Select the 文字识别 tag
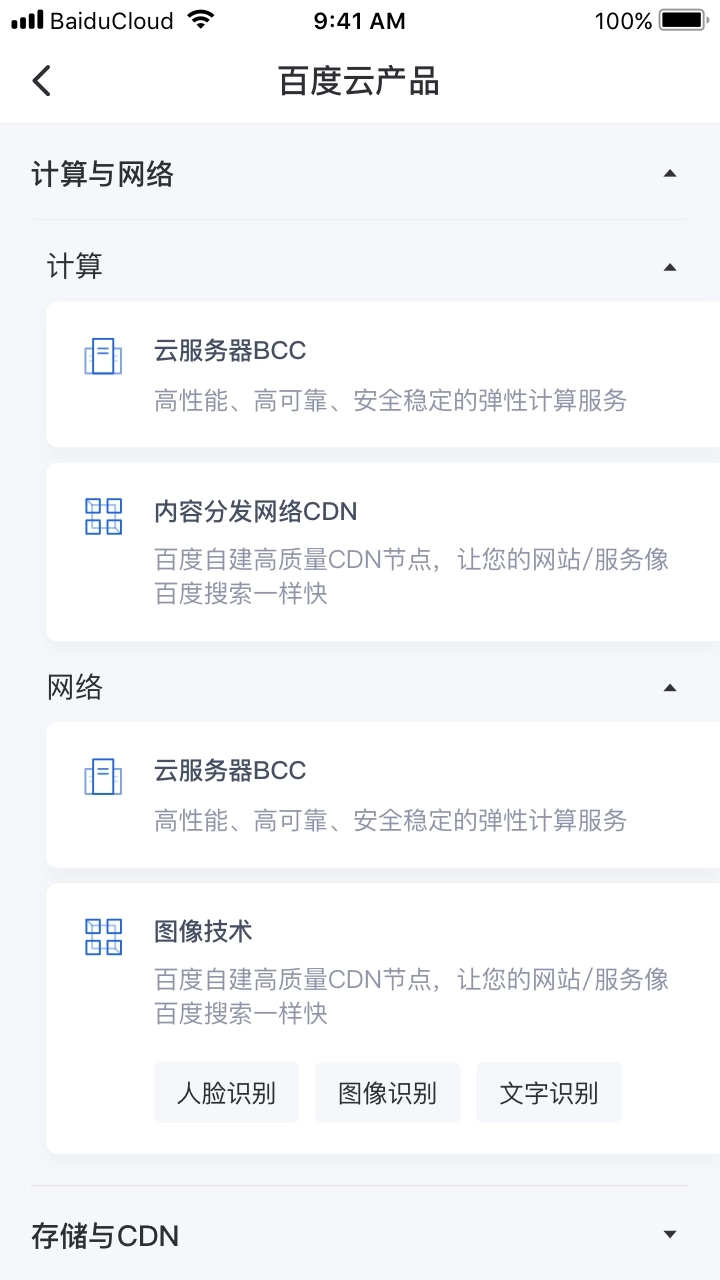 point(549,1093)
